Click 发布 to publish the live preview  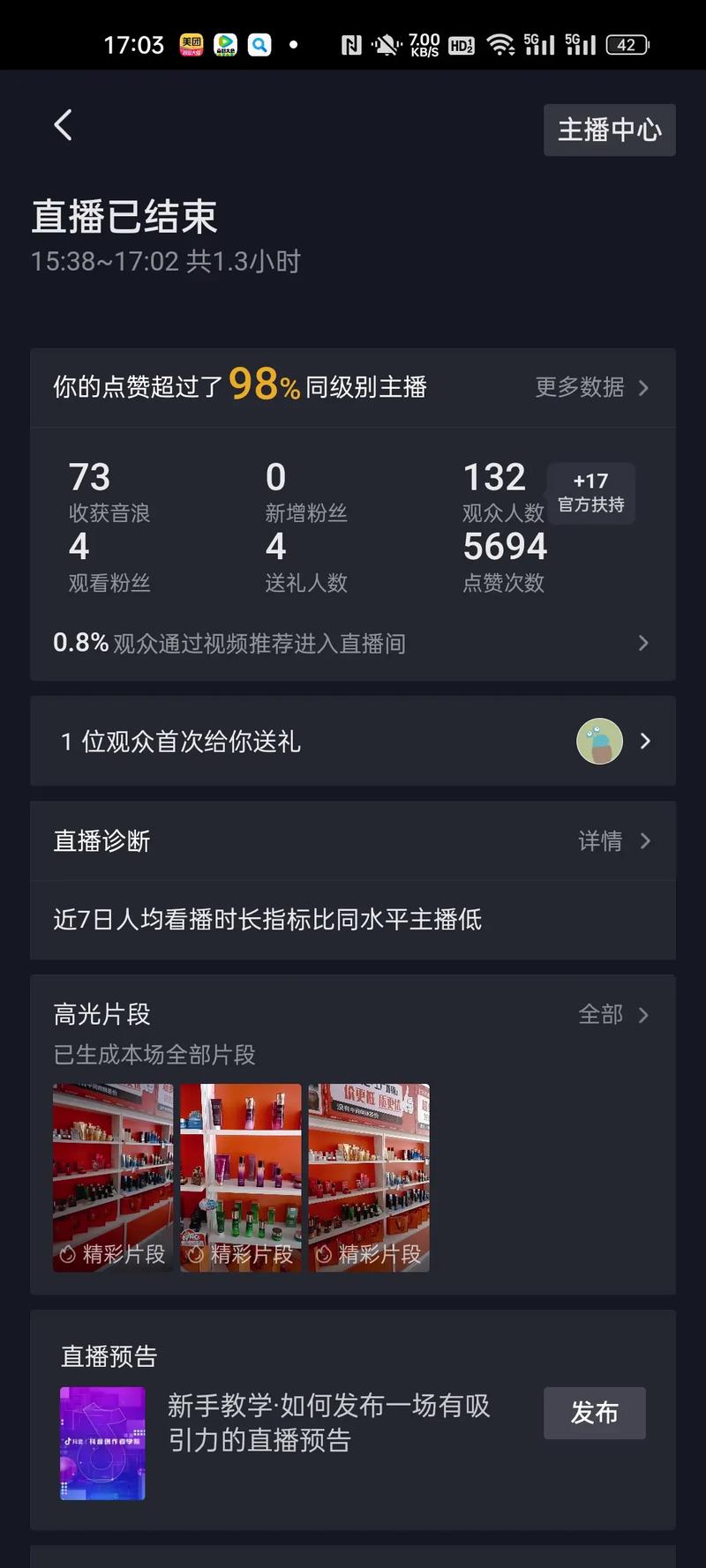click(594, 1413)
